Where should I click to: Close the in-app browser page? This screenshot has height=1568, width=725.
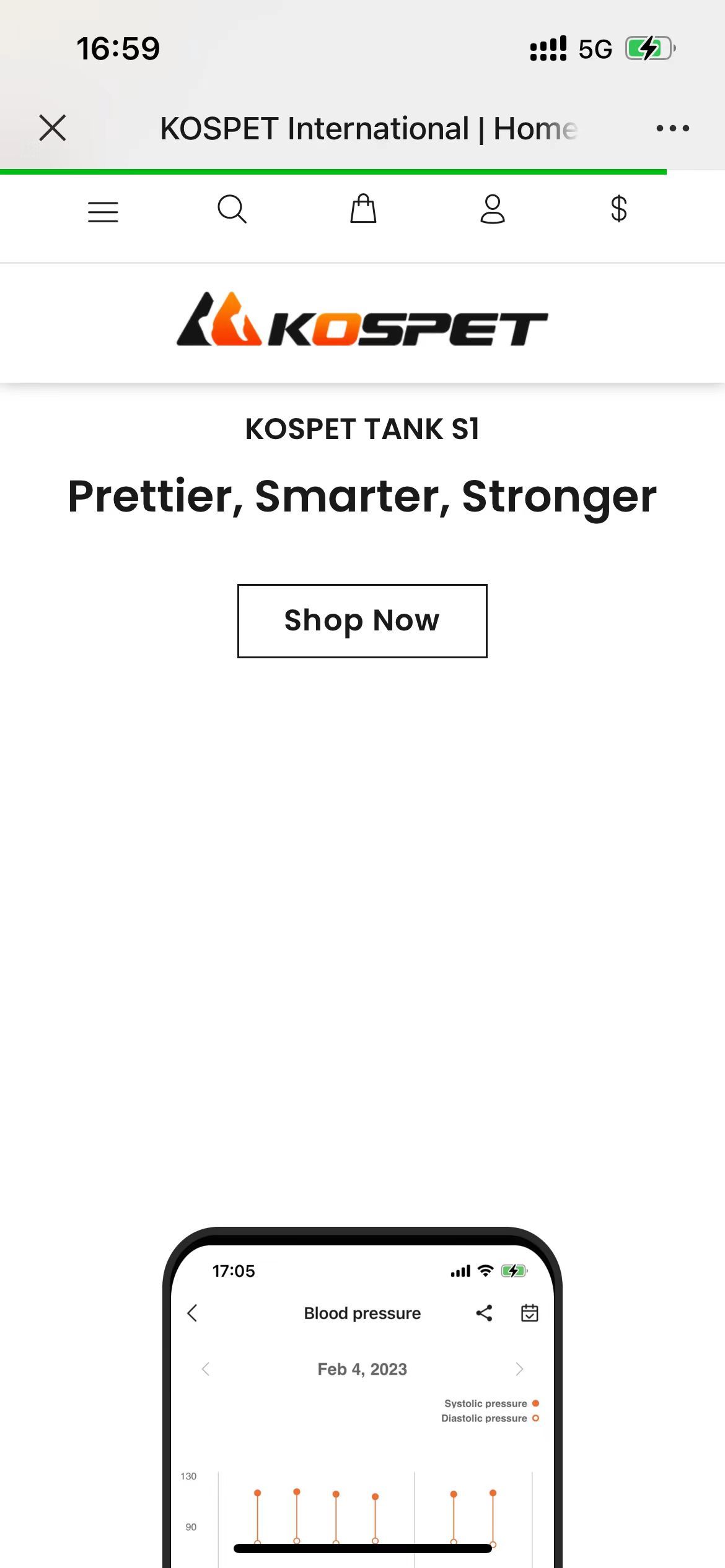(x=53, y=128)
